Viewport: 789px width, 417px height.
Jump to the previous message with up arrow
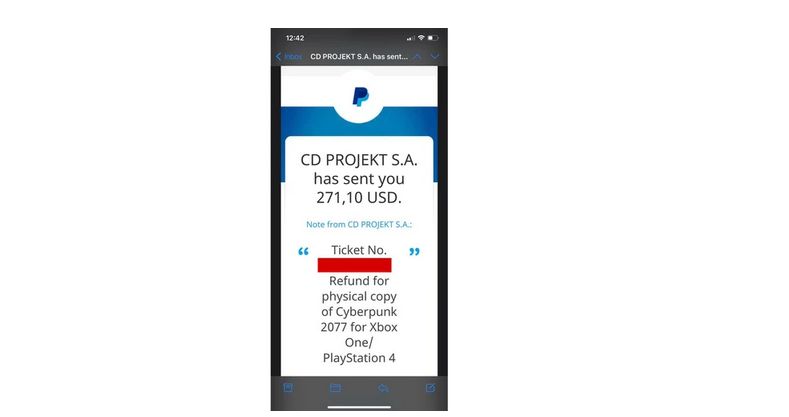click(x=417, y=57)
